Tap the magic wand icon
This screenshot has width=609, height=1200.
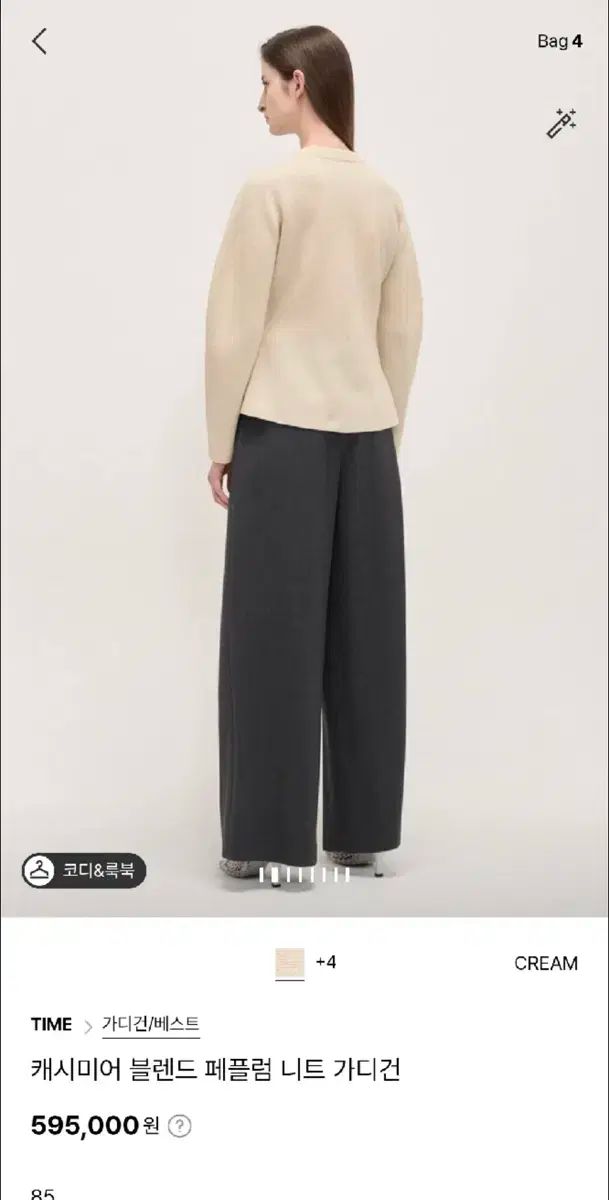(x=561, y=123)
